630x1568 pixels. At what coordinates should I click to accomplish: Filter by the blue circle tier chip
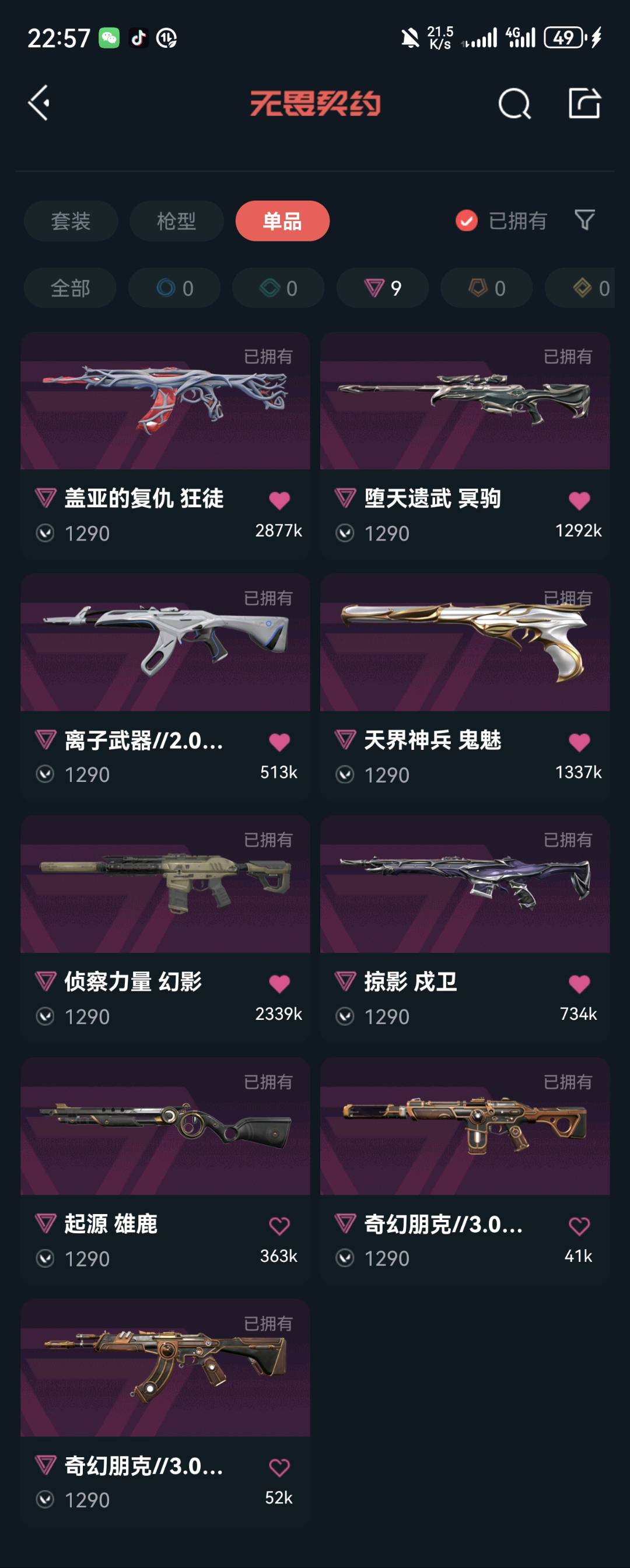[174, 288]
